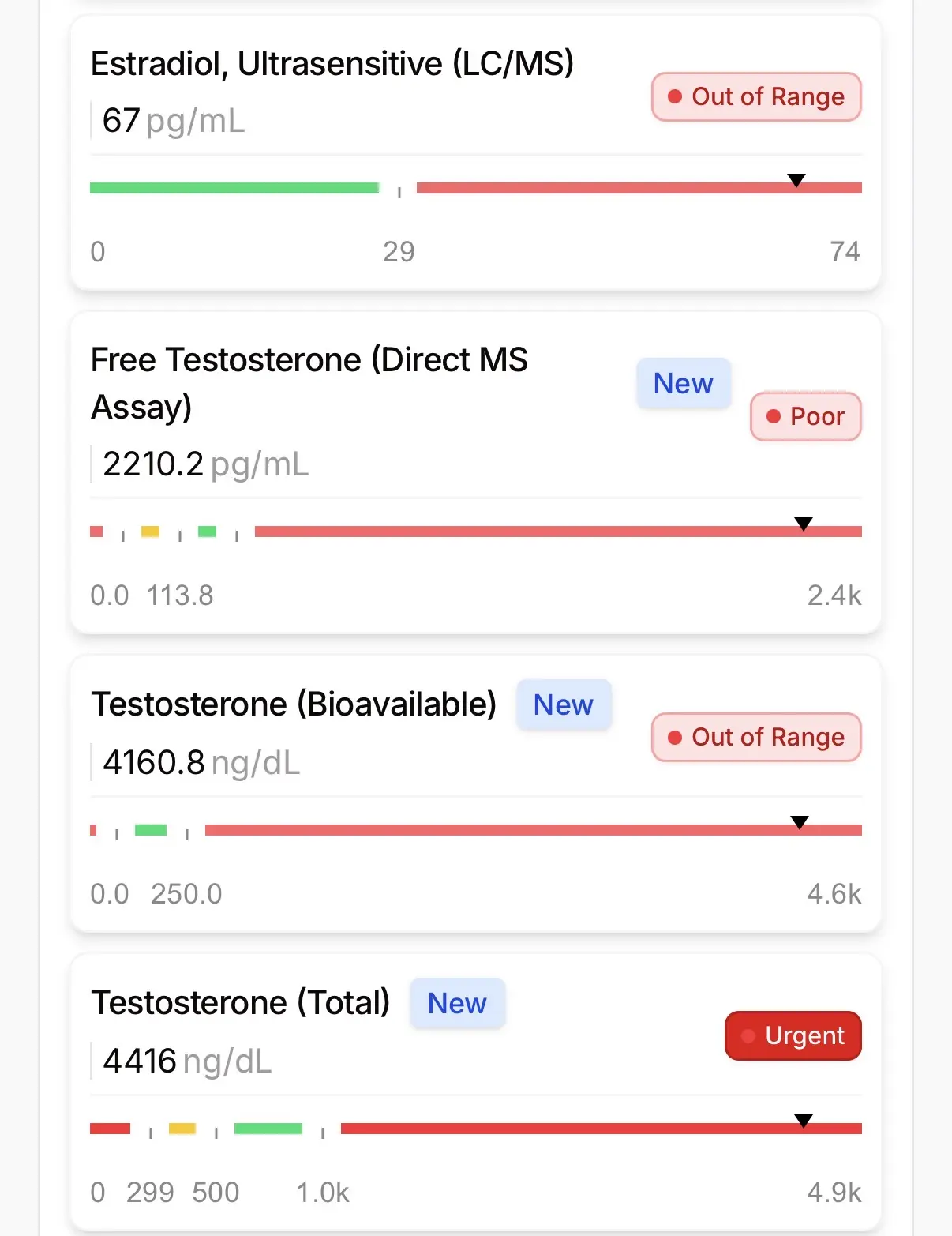This screenshot has width=952, height=1236.
Task: Open the Testosterone (Total) result card
Action: 241,1003
